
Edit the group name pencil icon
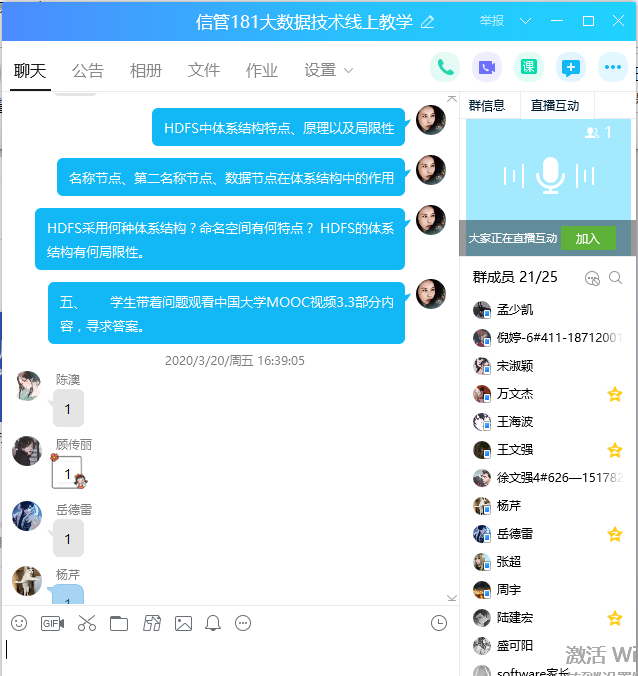[x=428, y=21]
